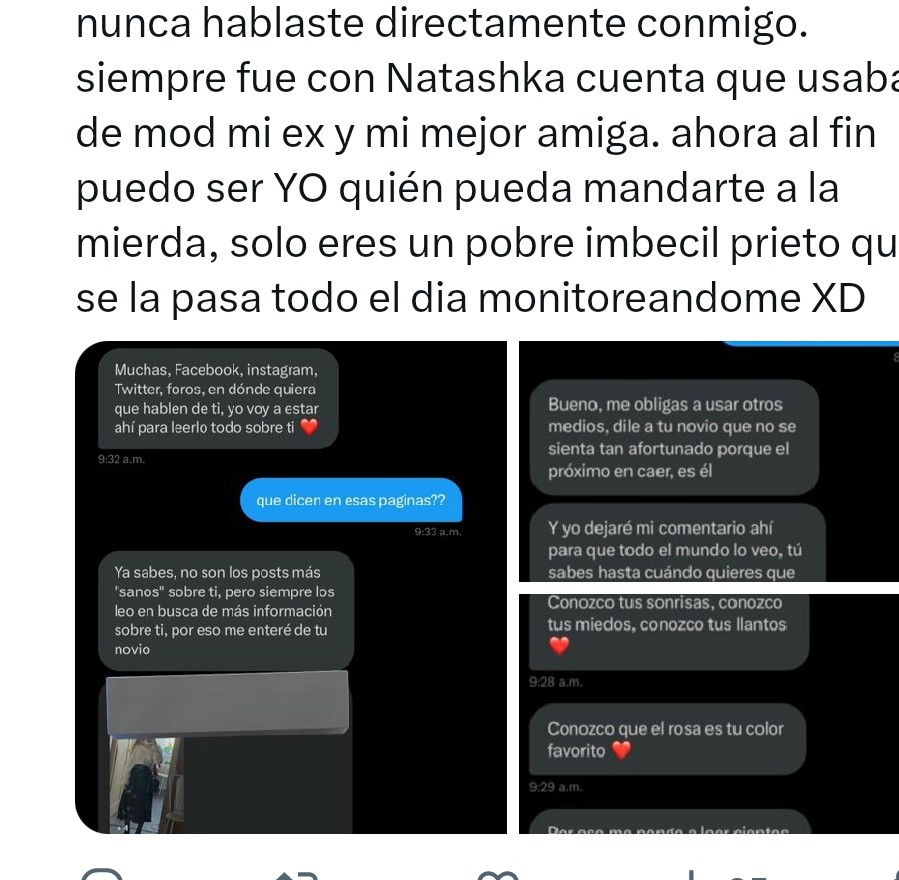Reply to this post
The image size is (899, 880).
click(103, 873)
